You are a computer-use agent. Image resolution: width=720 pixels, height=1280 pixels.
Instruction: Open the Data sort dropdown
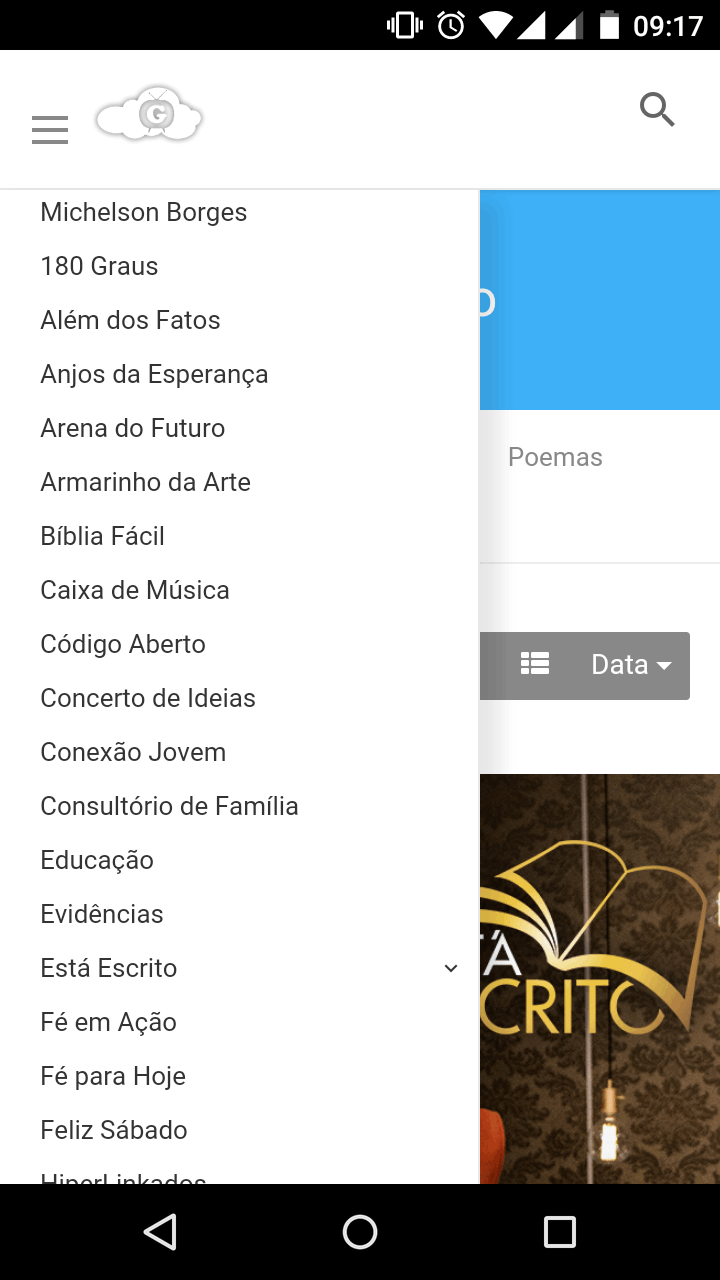(x=631, y=665)
